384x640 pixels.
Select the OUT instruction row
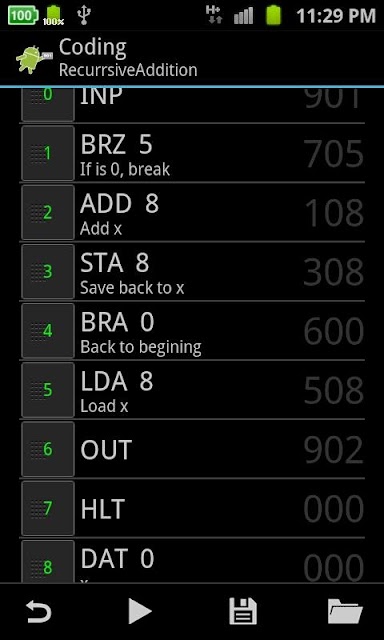[x=193, y=449]
